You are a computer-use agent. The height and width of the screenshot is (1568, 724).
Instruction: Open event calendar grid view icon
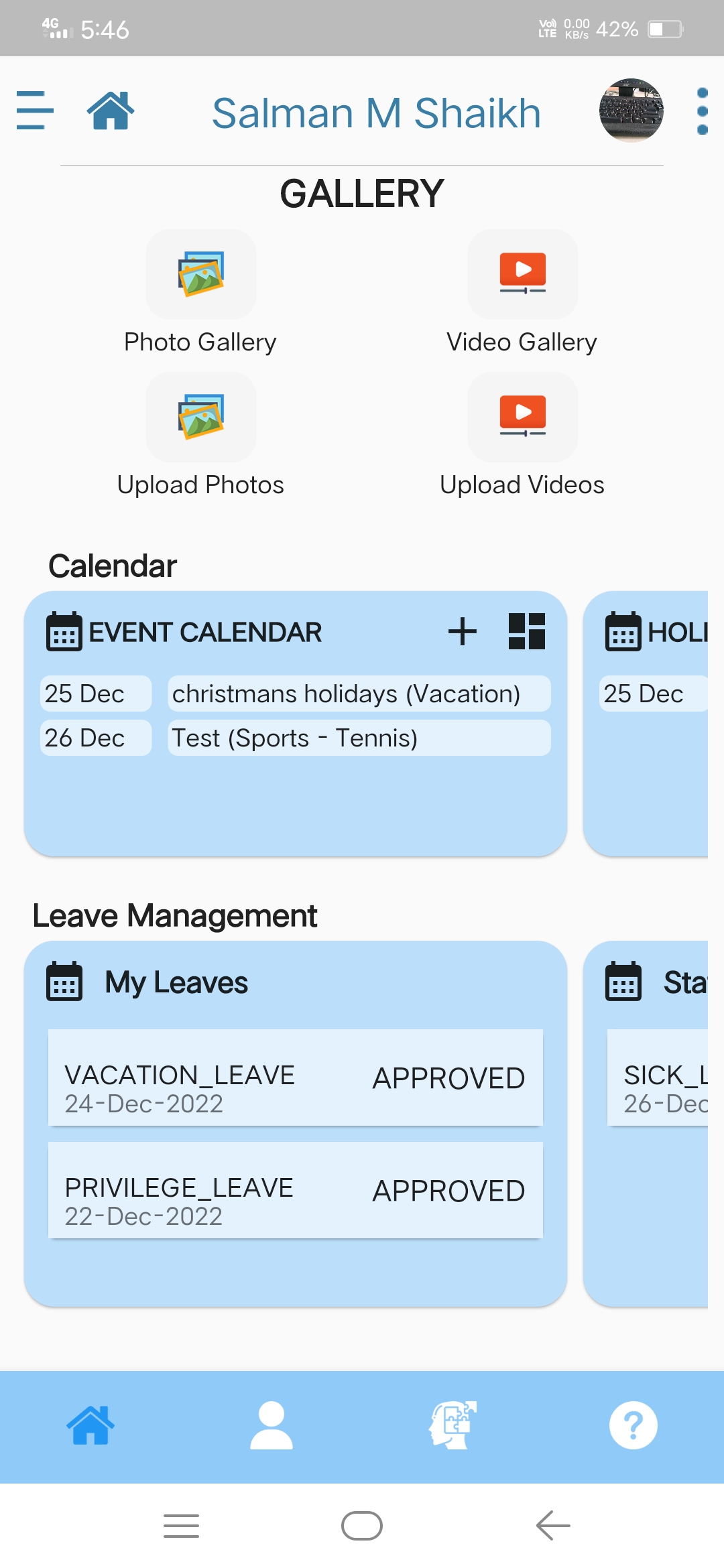click(x=527, y=631)
